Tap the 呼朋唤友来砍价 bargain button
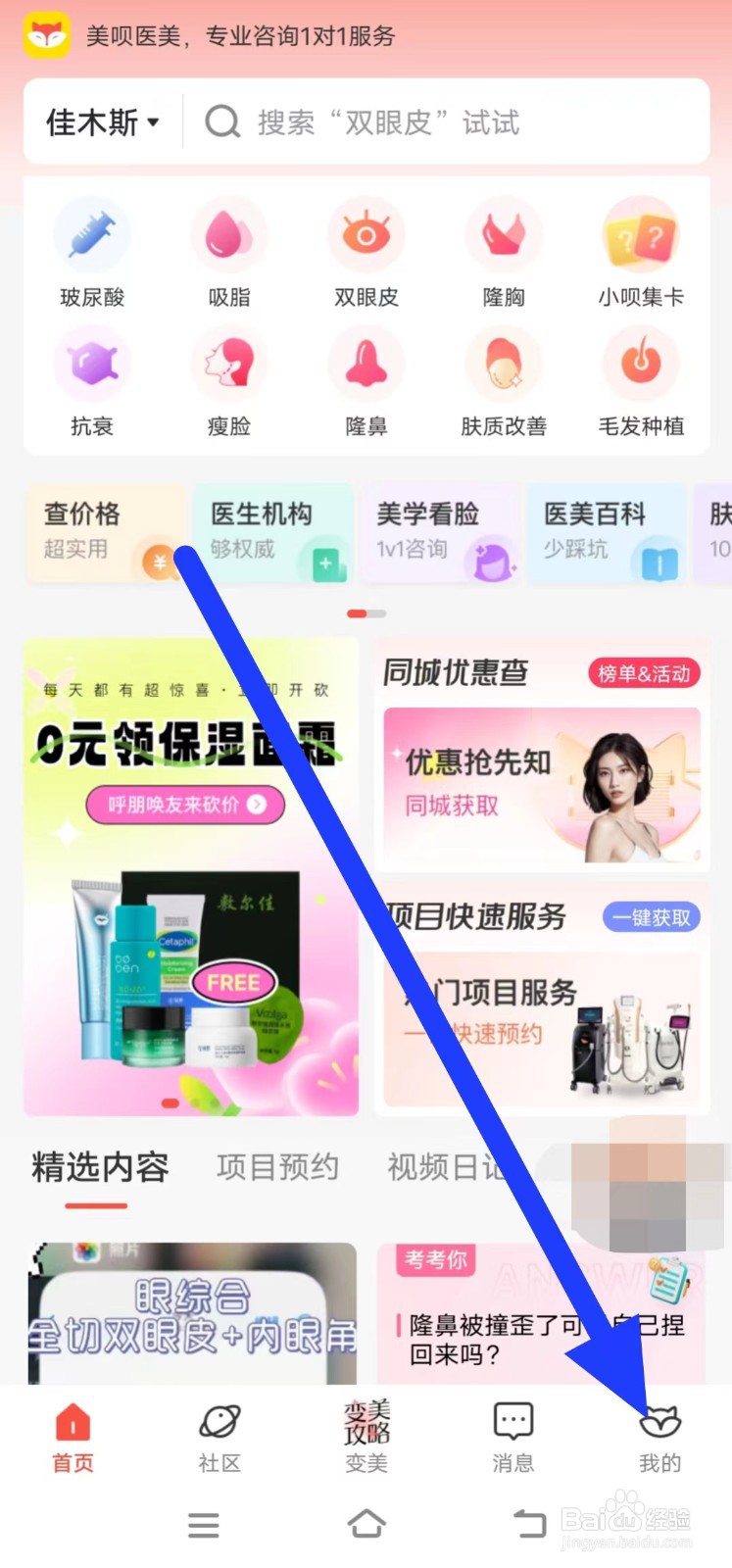The image size is (732, 1568). 186,806
